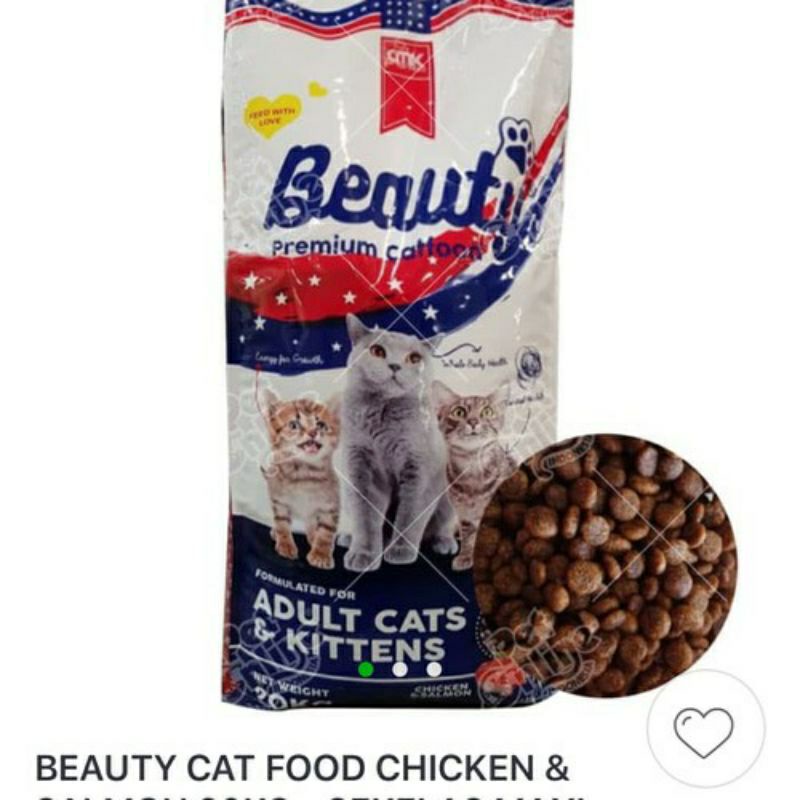The image size is (800, 800).
Task: Add this cat food to favorites with the heart
Action: [704, 731]
